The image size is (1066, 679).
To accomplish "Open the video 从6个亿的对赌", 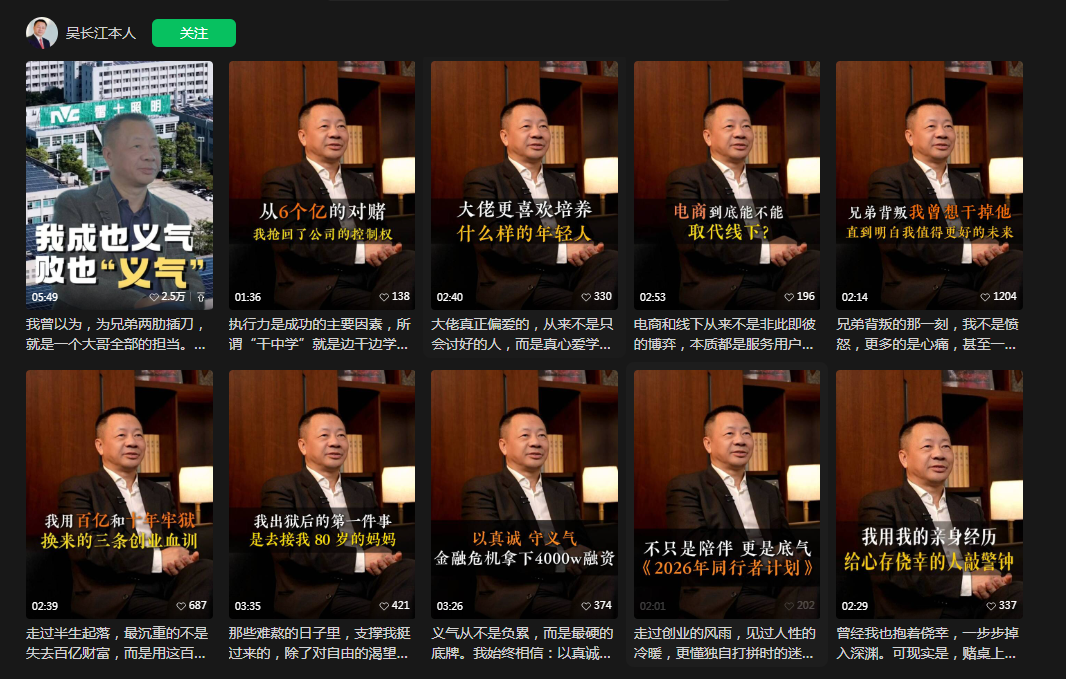I will pos(322,185).
